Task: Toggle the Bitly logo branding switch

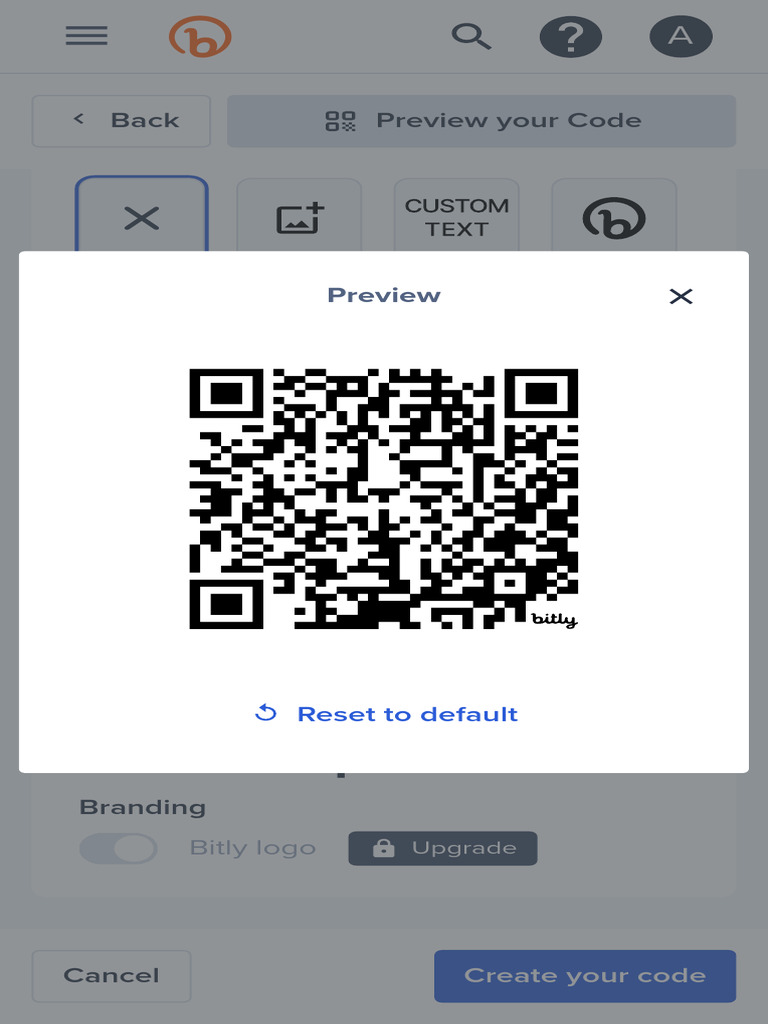Action: point(118,848)
